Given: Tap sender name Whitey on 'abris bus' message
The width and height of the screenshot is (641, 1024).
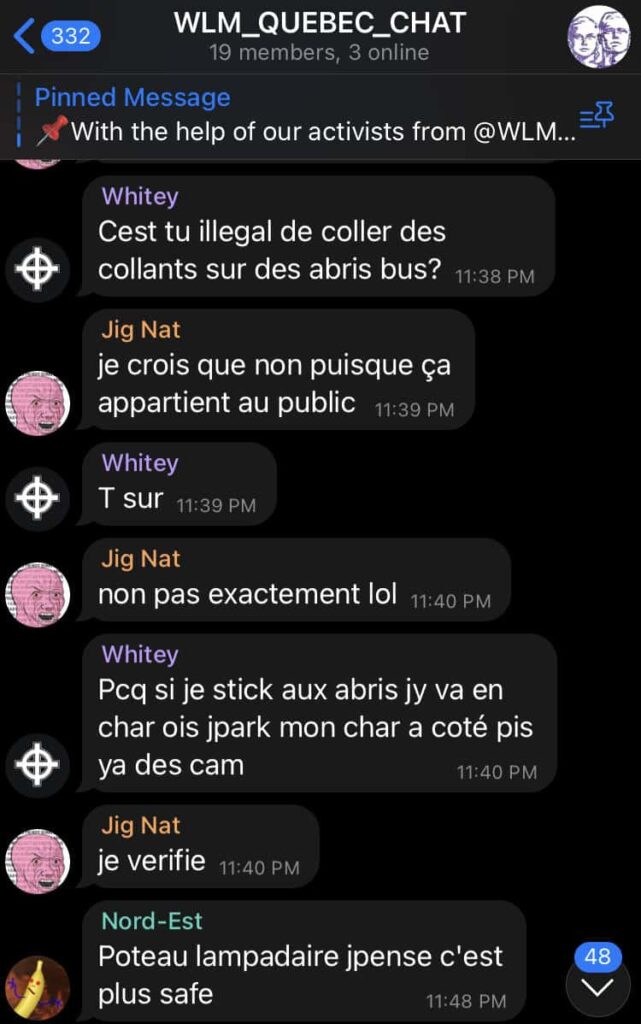Looking at the screenshot, I should coord(140,197).
